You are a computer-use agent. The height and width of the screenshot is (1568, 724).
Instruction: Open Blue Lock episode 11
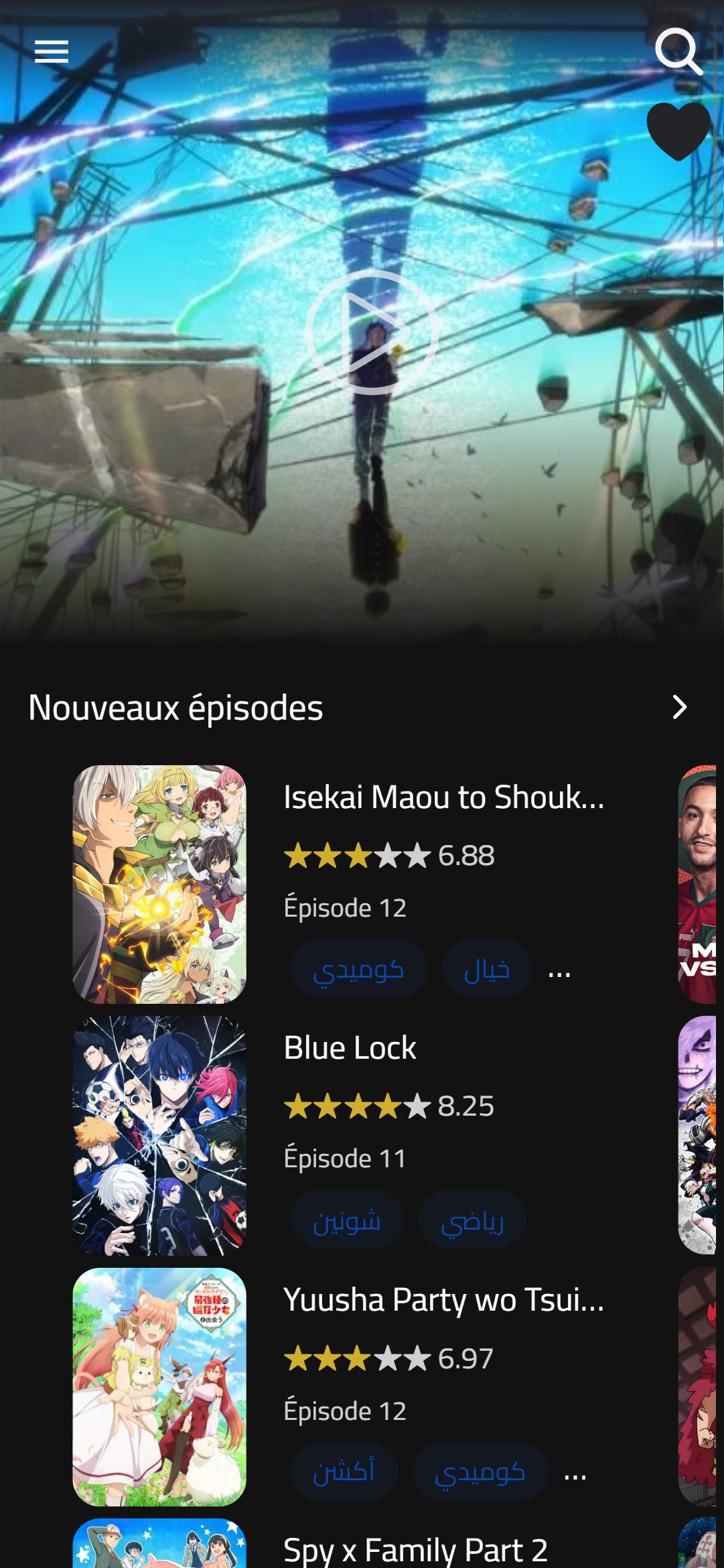pyautogui.click(x=350, y=1048)
